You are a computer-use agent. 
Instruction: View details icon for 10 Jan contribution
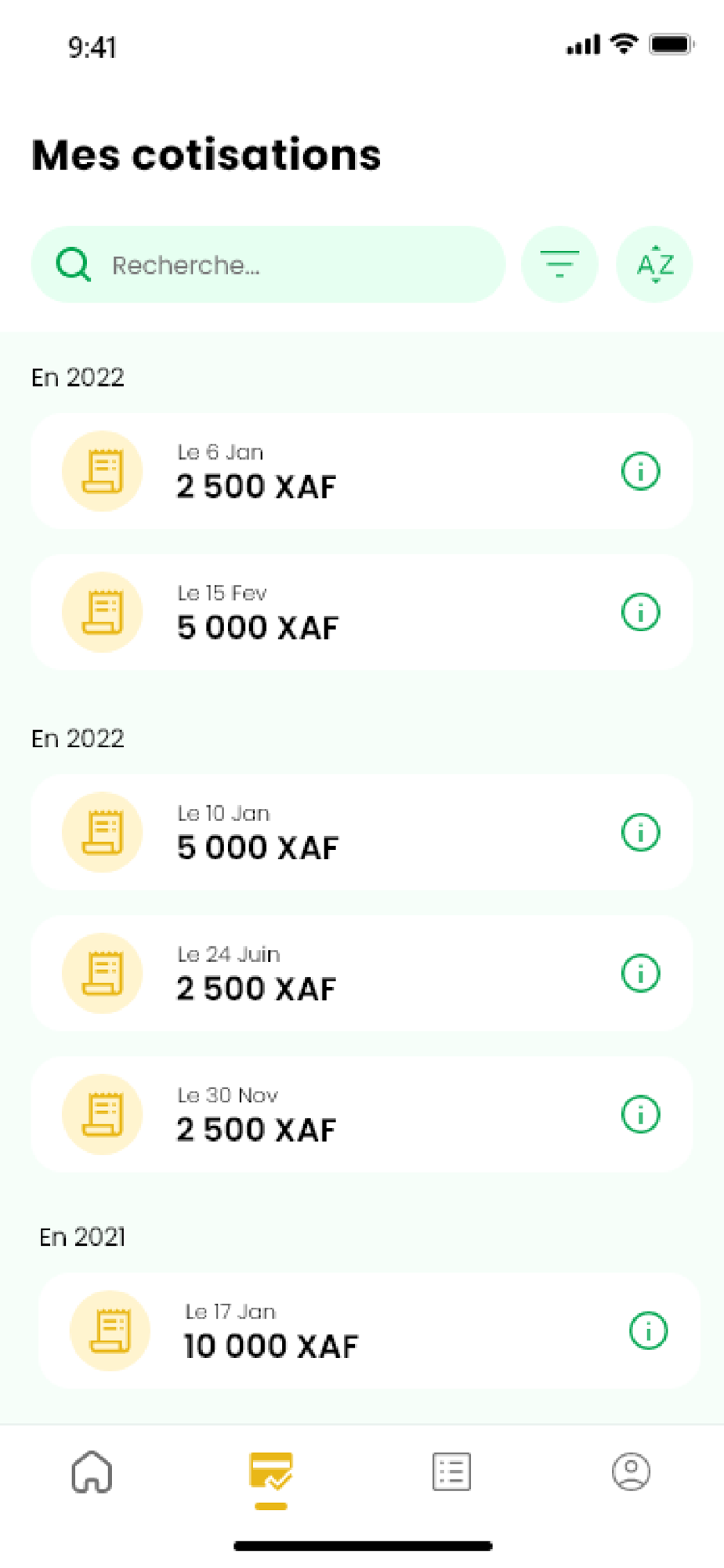pyautogui.click(x=640, y=832)
